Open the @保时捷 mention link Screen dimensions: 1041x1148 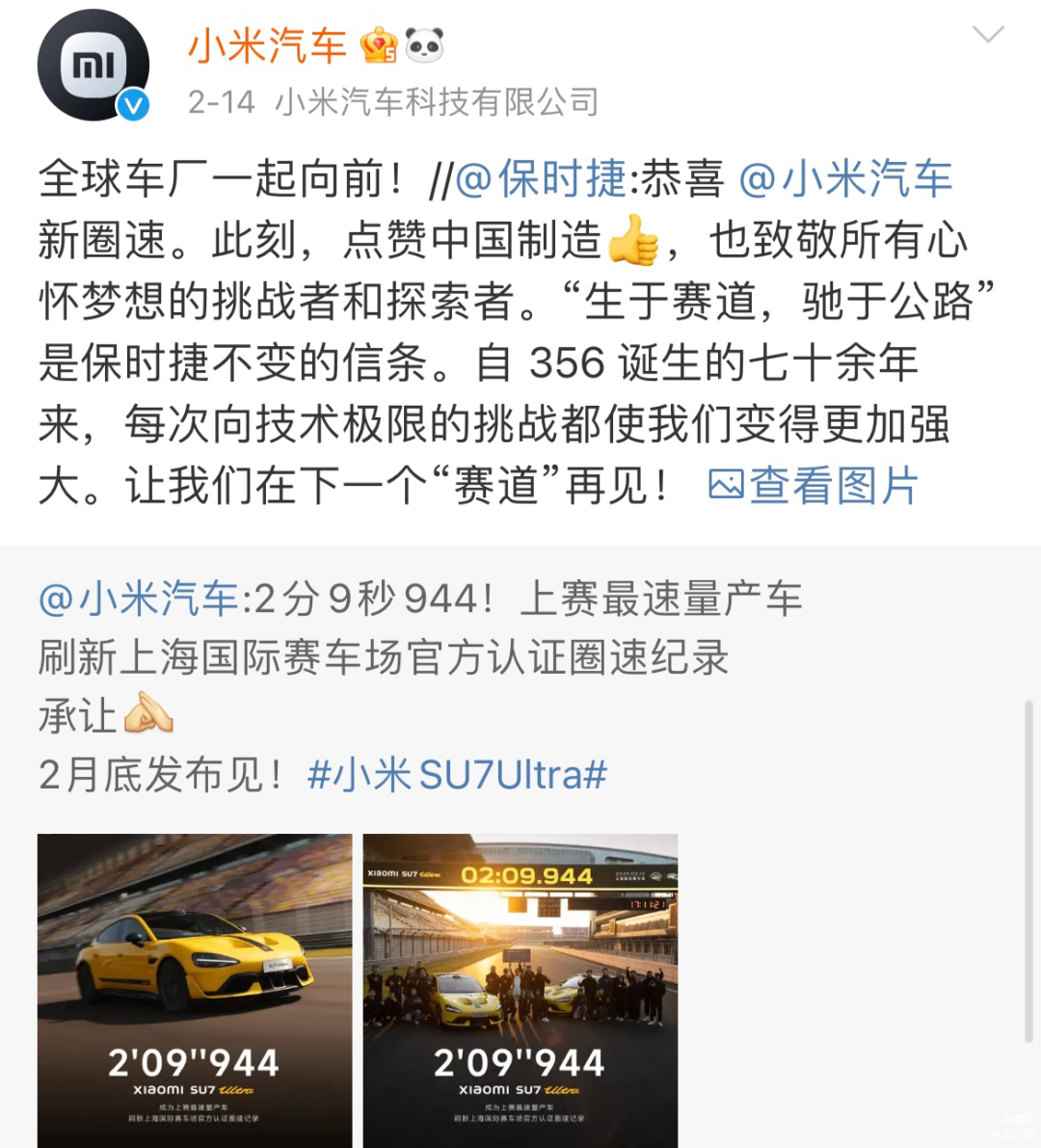[x=540, y=179]
